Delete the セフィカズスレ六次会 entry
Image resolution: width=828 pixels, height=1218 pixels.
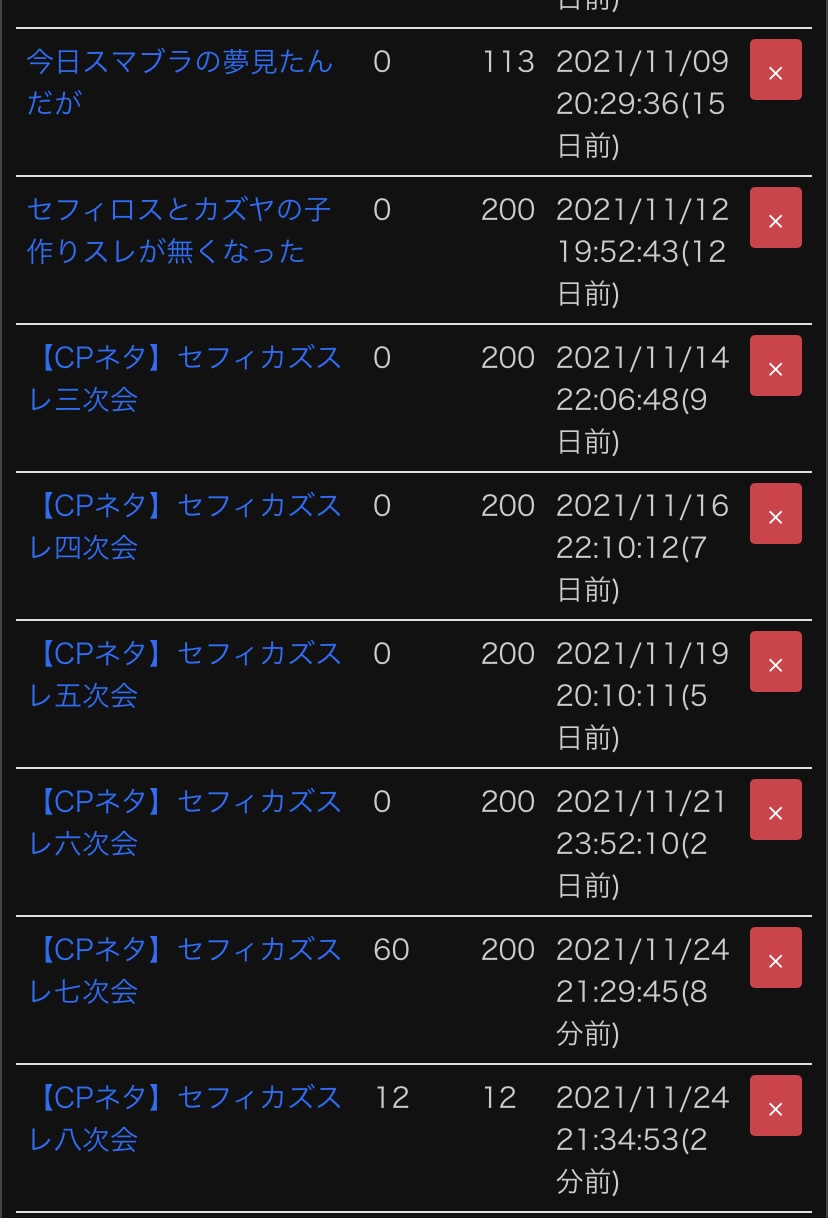(775, 810)
